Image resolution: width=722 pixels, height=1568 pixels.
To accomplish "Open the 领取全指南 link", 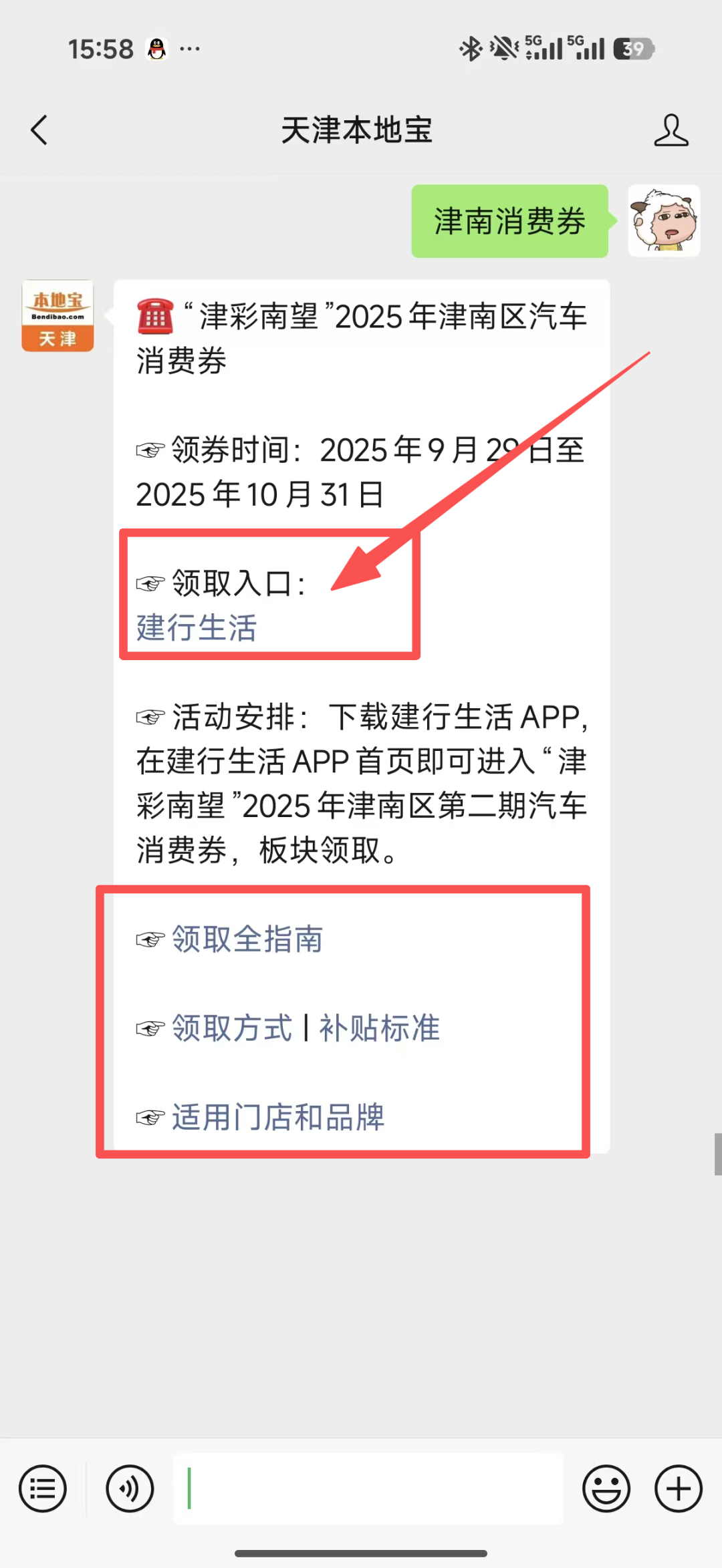I will (x=247, y=939).
